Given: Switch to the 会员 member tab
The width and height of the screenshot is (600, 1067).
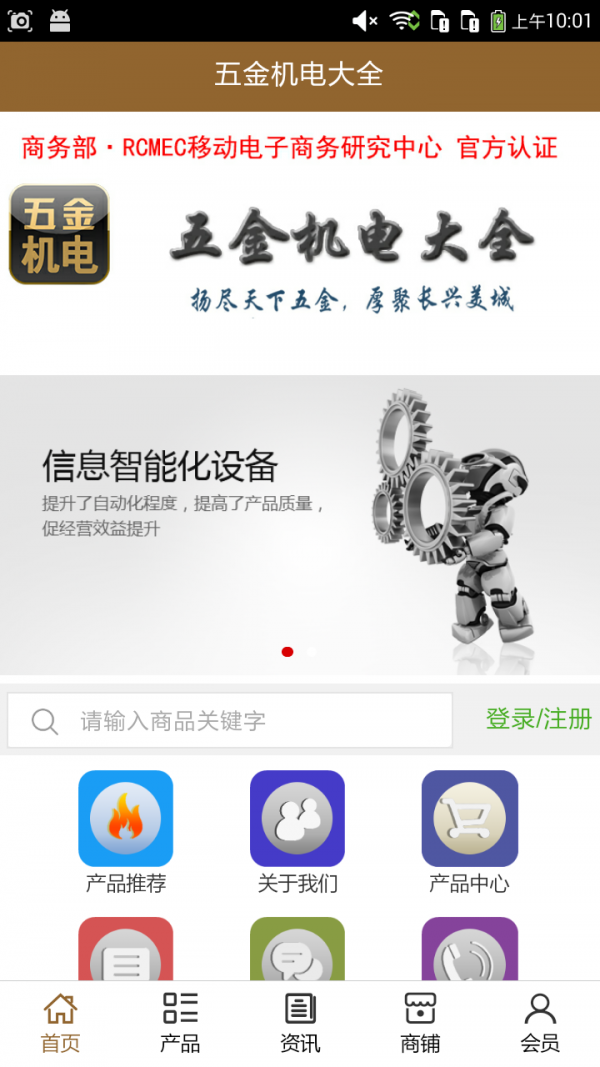Looking at the screenshot, I should 540,1022.
